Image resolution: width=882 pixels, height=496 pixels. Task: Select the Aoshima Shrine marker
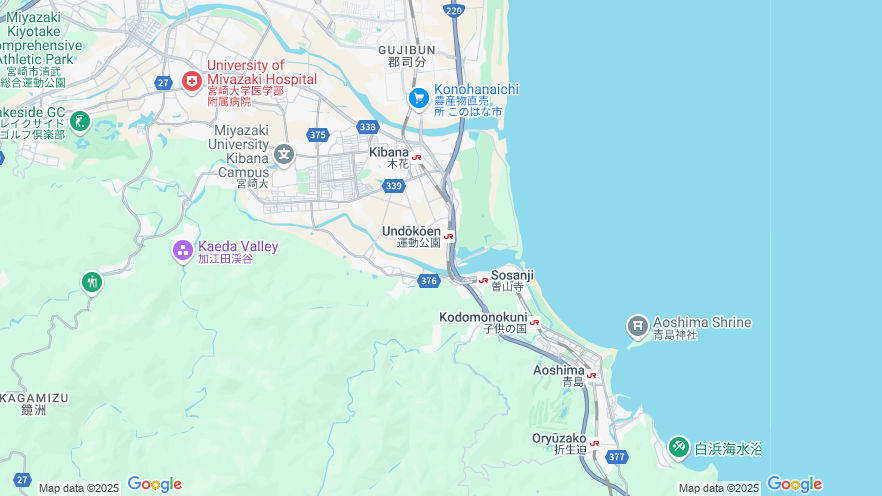point(638,326)
